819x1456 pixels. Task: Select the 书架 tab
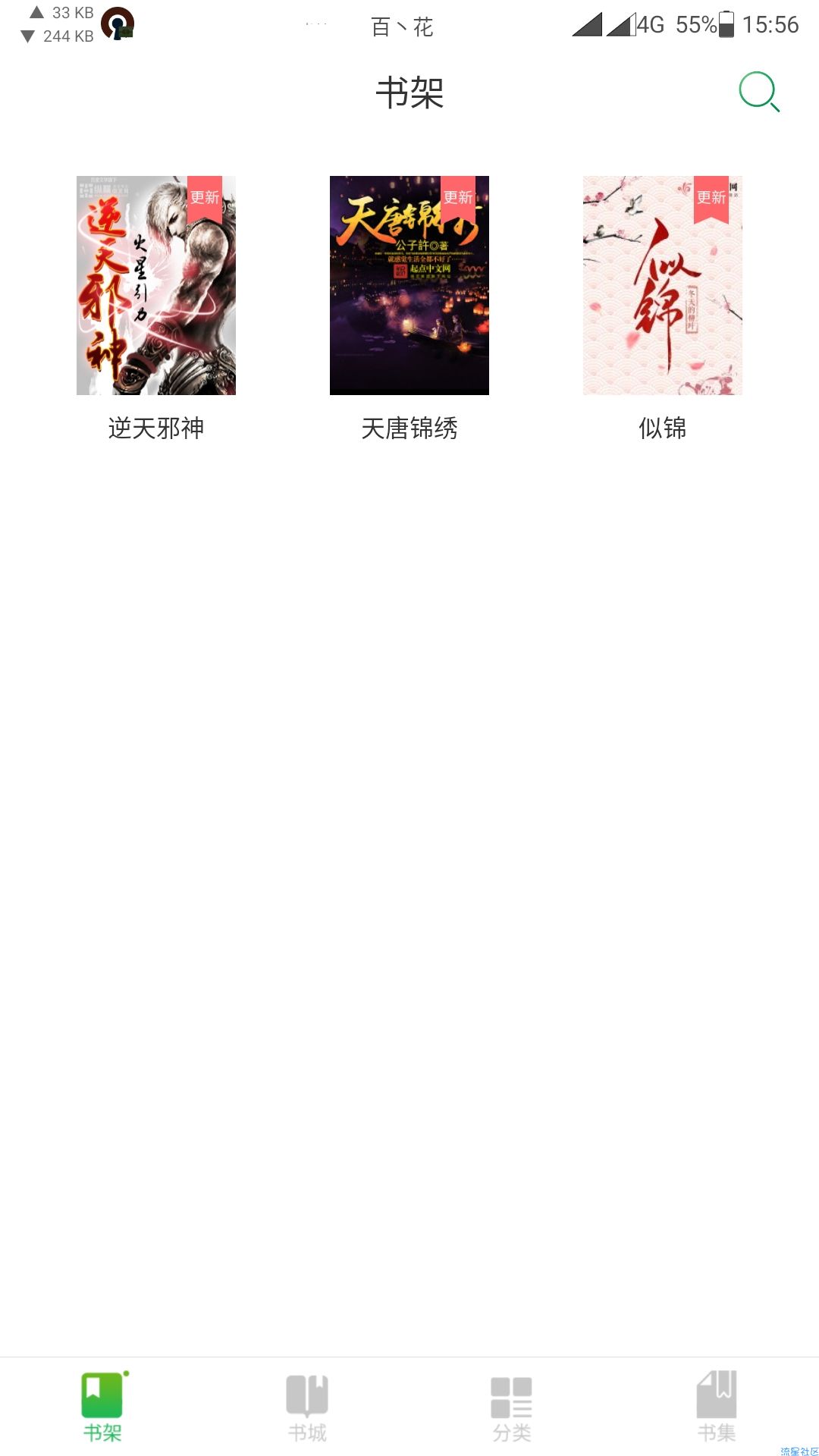[x=102, y=1407]
